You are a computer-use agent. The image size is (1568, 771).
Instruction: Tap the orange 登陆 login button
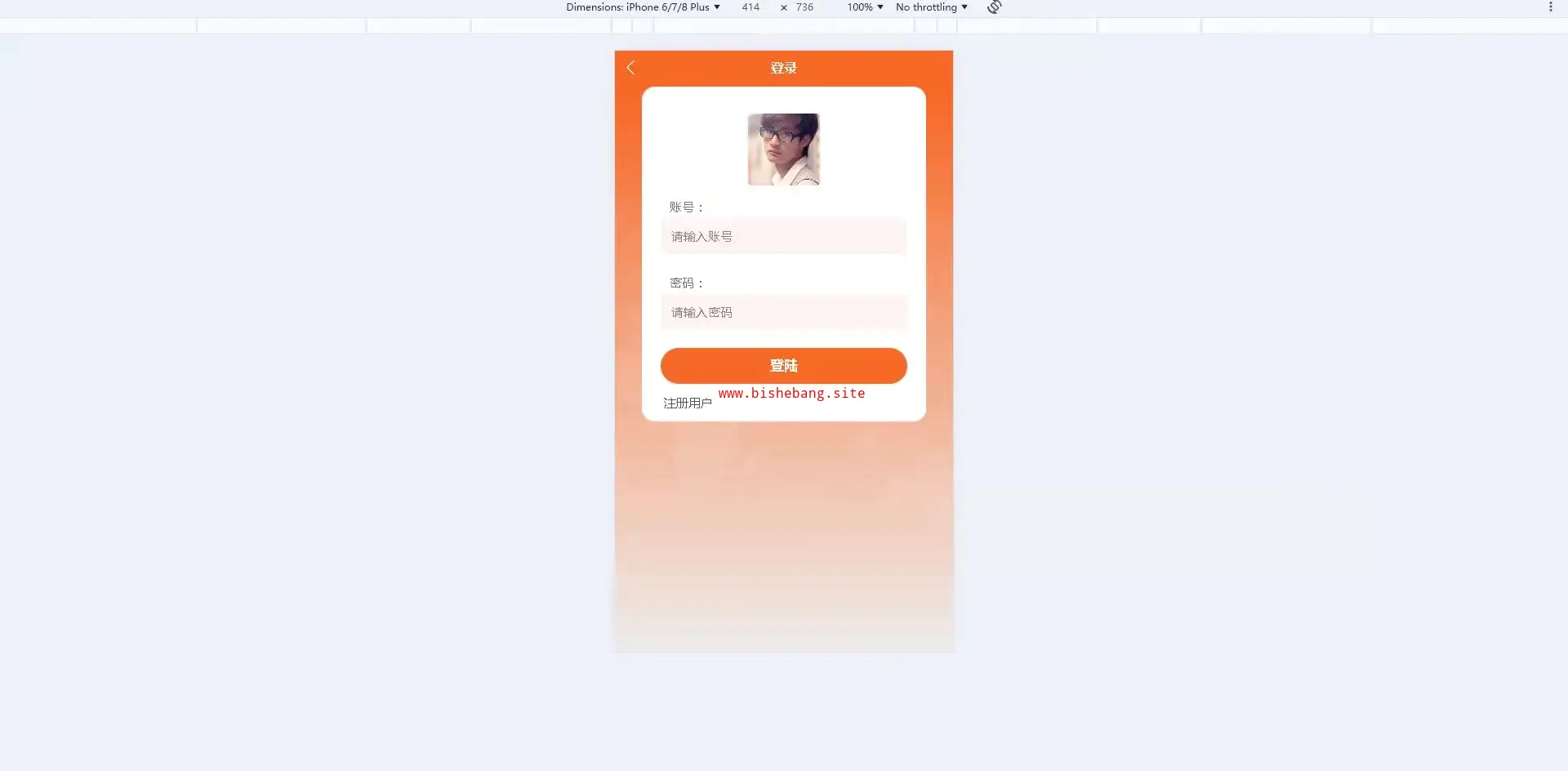click(x=783, y=366)
